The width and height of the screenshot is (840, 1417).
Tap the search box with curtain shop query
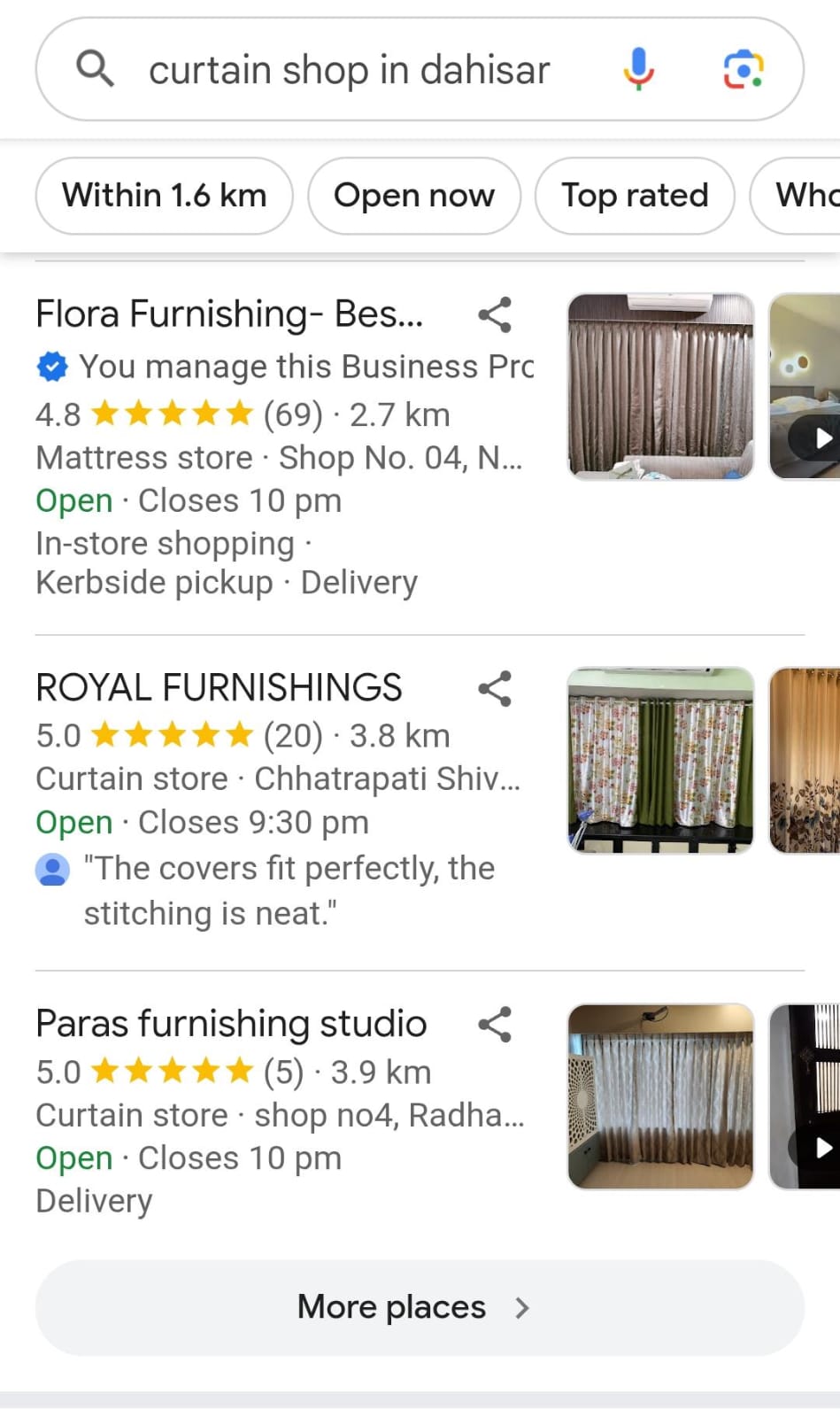(x=349, y=70)
